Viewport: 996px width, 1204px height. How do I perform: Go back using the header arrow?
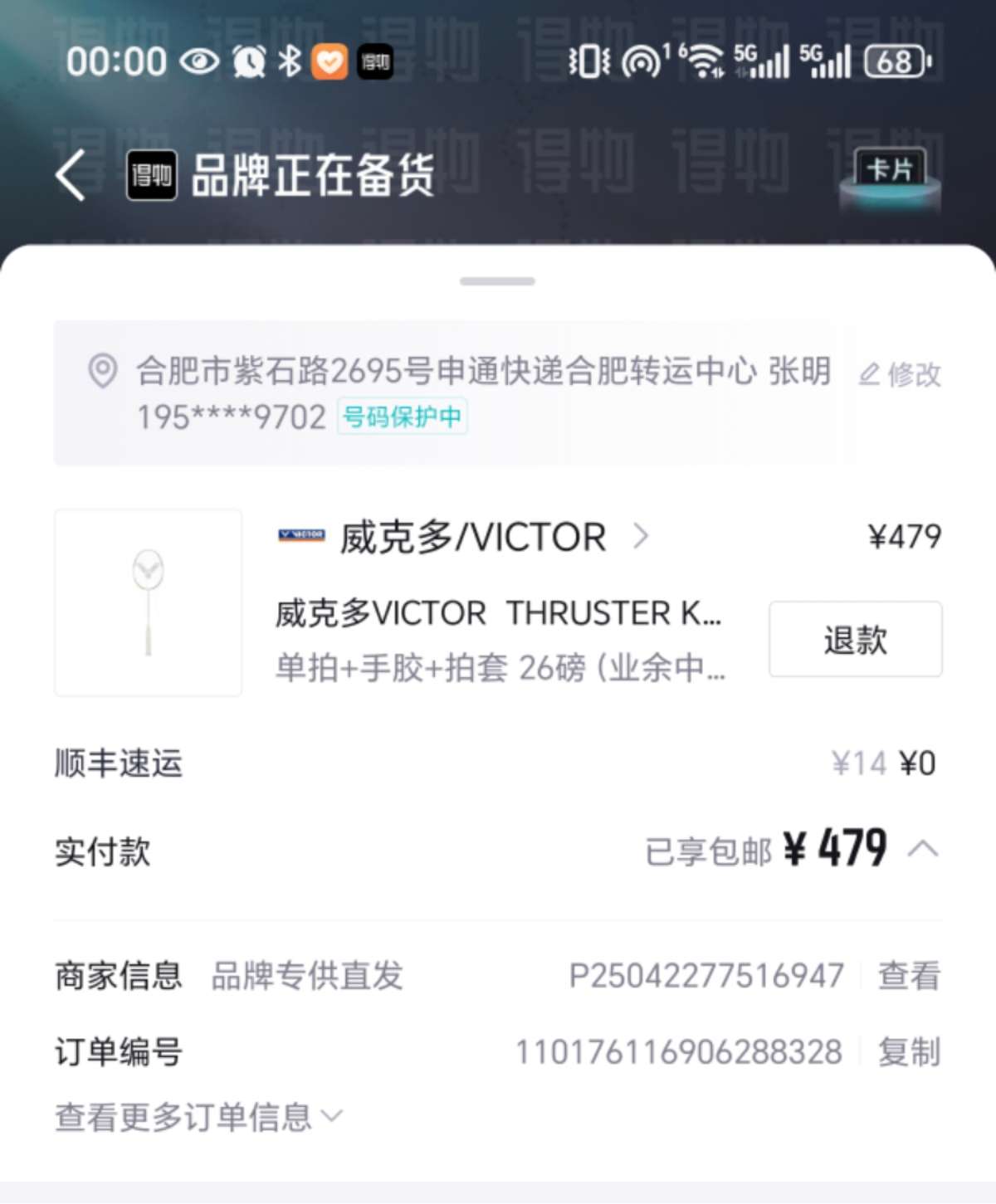(x=71, y=175)
